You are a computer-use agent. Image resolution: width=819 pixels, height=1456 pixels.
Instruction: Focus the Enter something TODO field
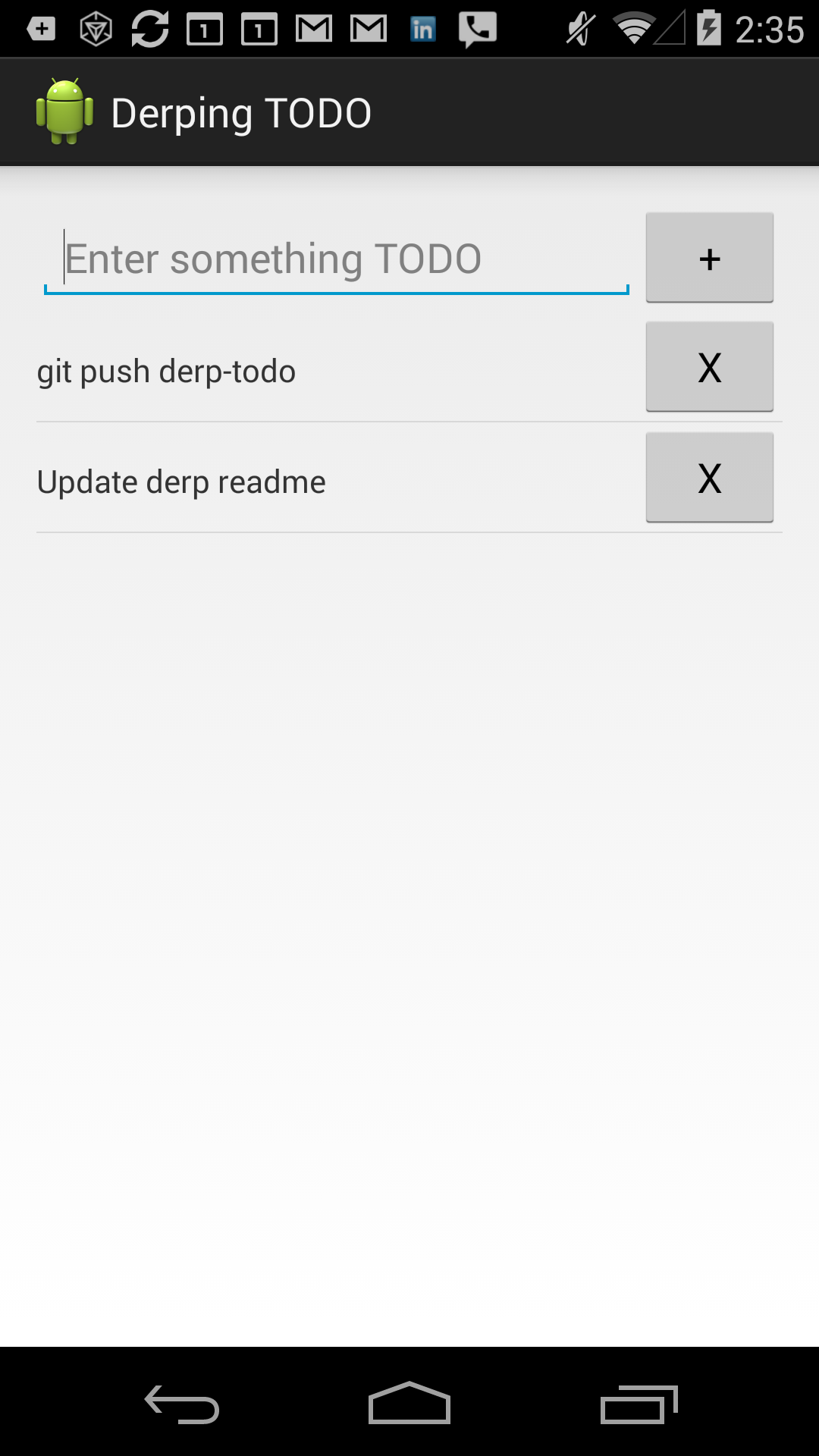[336, 259]
